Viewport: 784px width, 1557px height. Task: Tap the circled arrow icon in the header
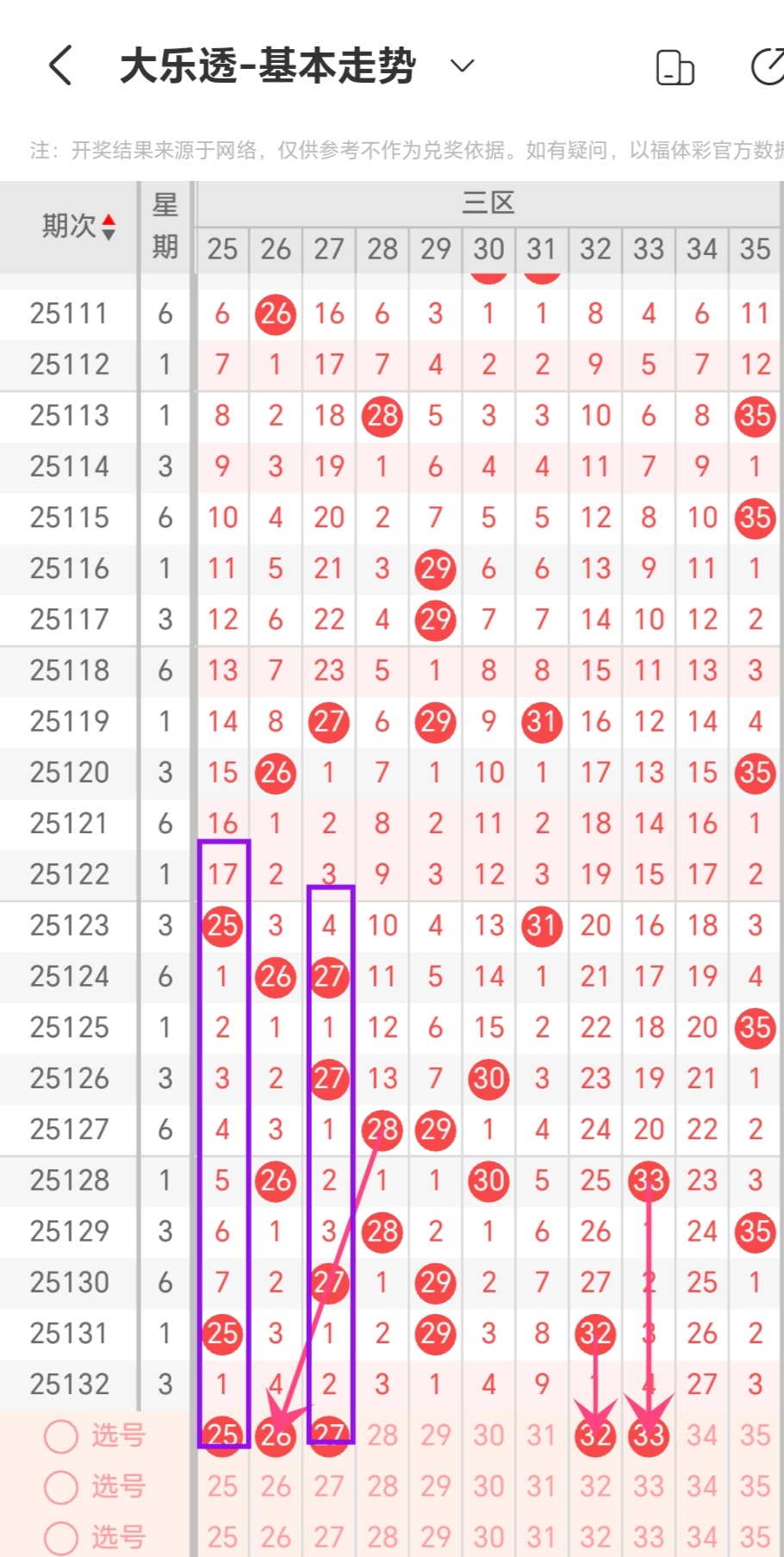768,68
